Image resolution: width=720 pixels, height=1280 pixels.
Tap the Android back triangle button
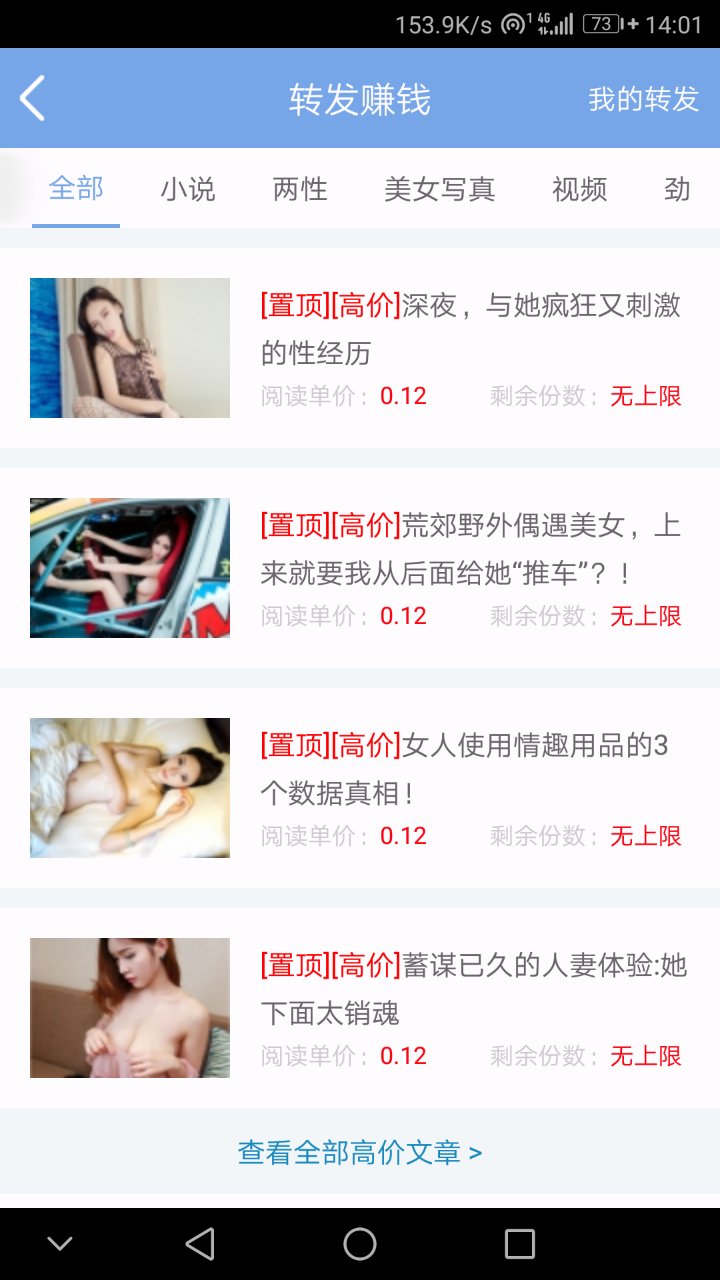tap(200, 1243)
